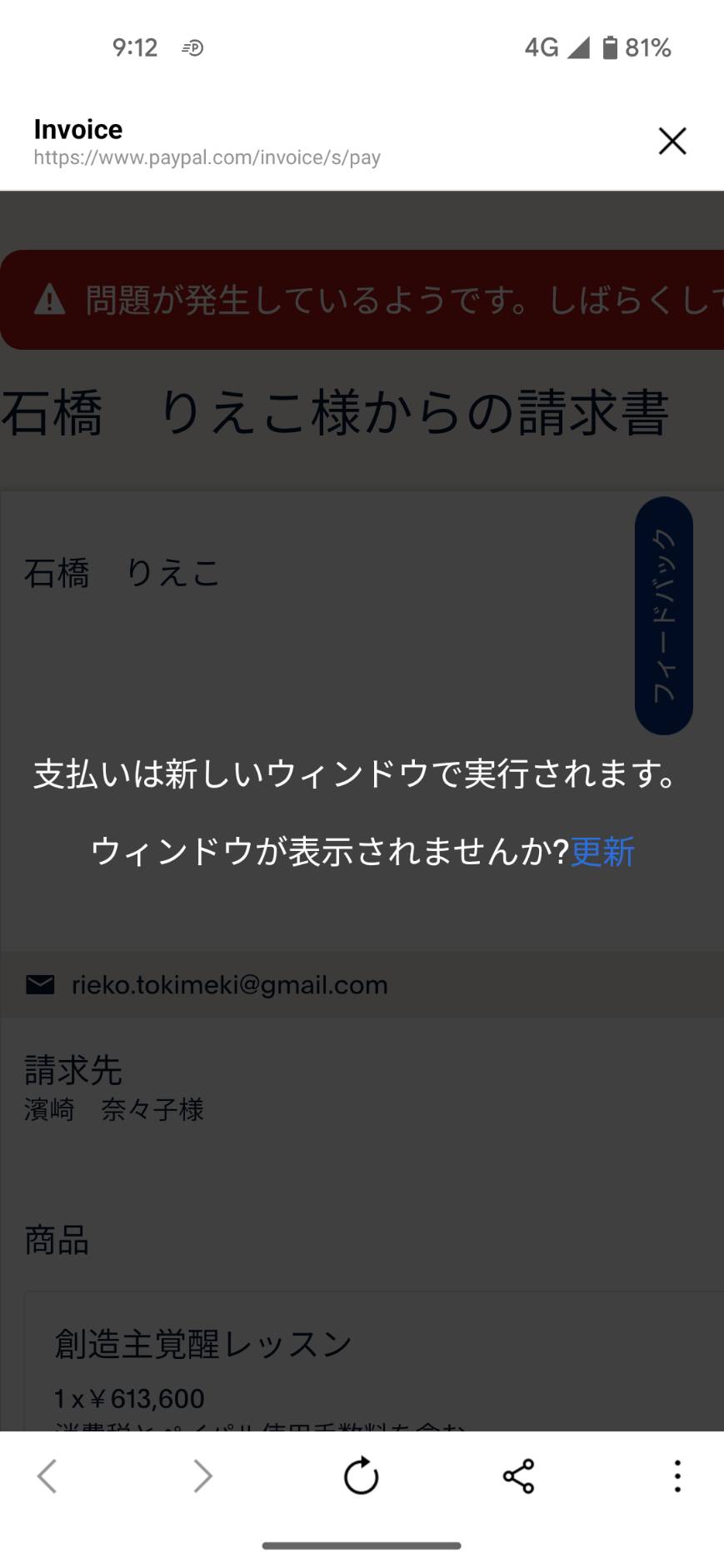Open the フィードバック feedback tab
The height and width of the screenshot is (1568, 724).
coord(664,616)
